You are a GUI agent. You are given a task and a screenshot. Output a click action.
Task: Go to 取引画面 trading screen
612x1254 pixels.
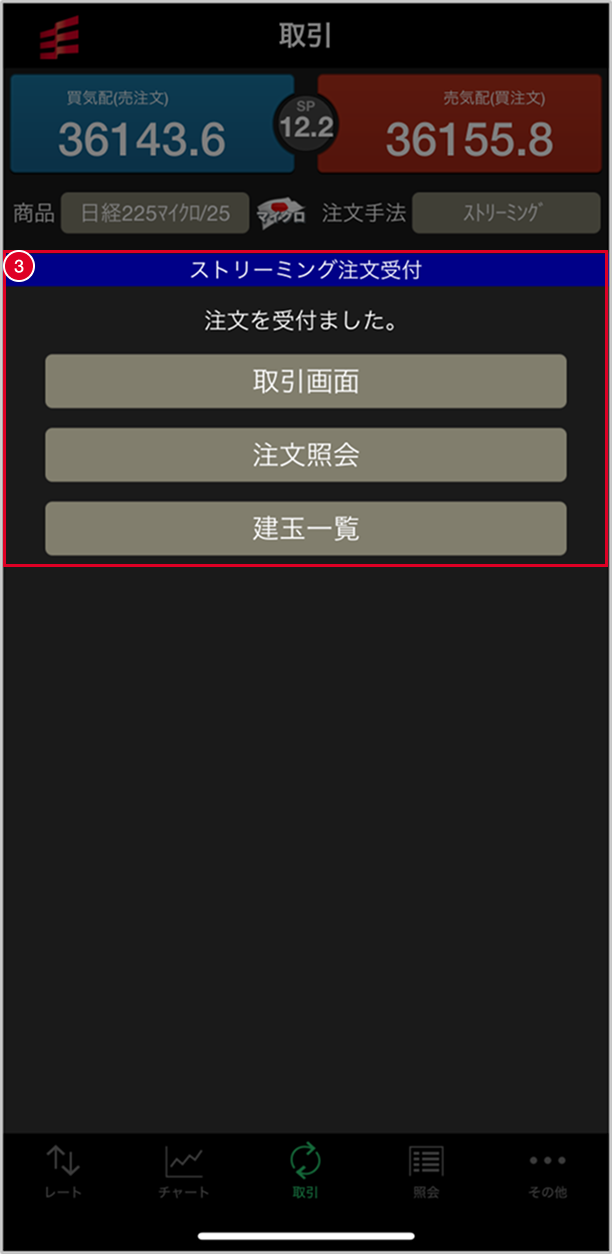[x=305, y=381]
